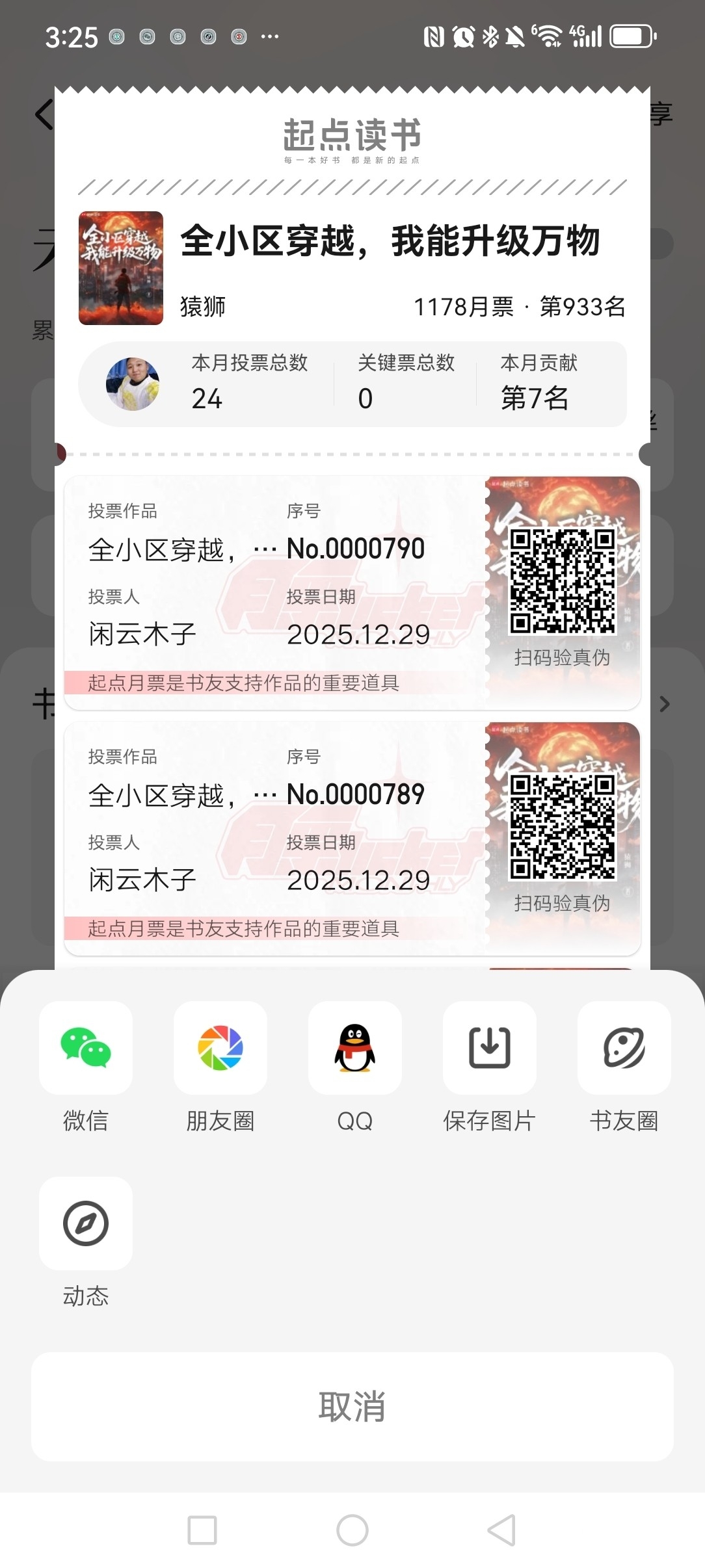Dismiss share sheet with 取消
Screen dimensions: 705x1568
pos(352,1407)
